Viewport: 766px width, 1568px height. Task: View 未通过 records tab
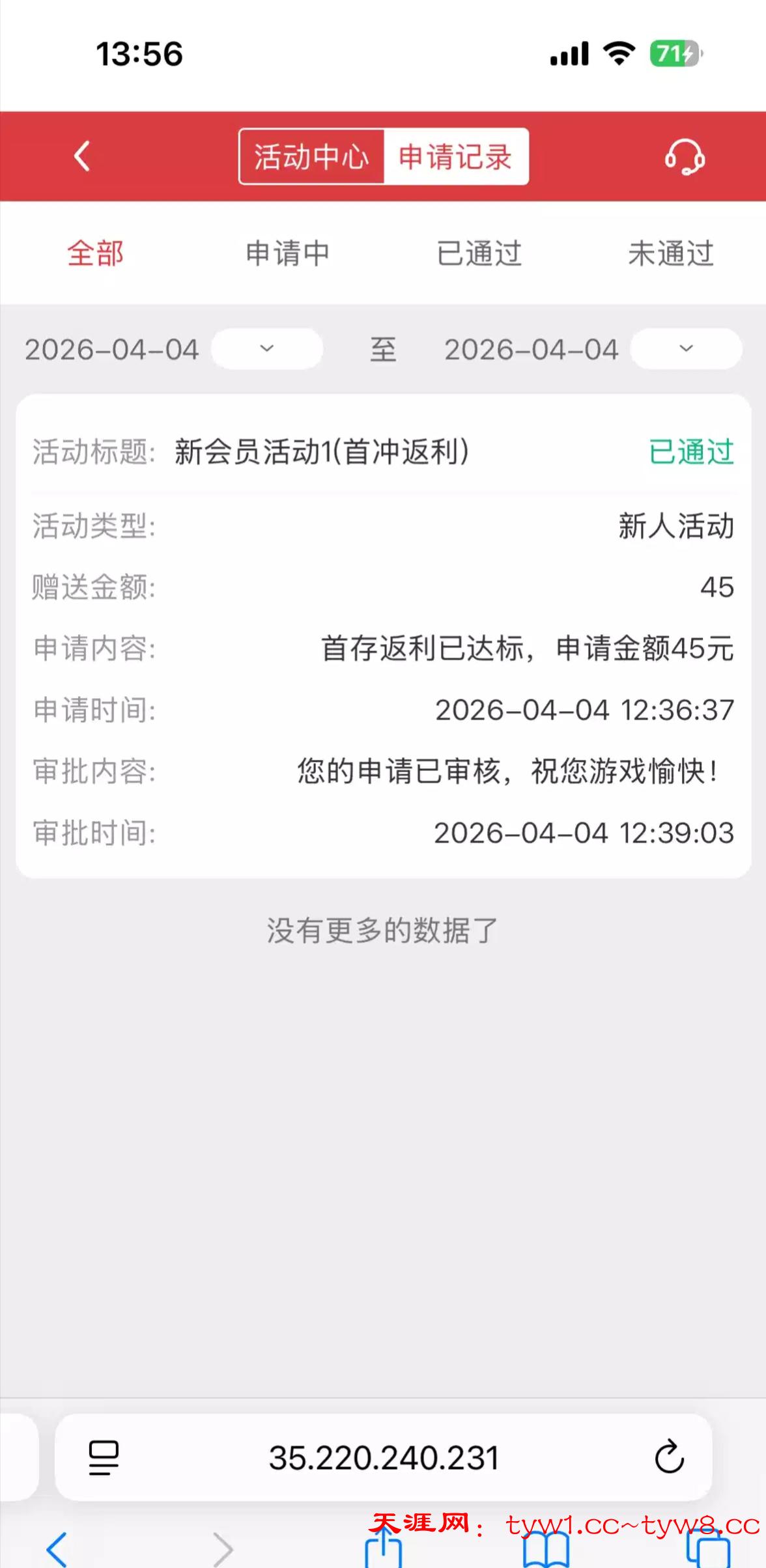[670, 253]
